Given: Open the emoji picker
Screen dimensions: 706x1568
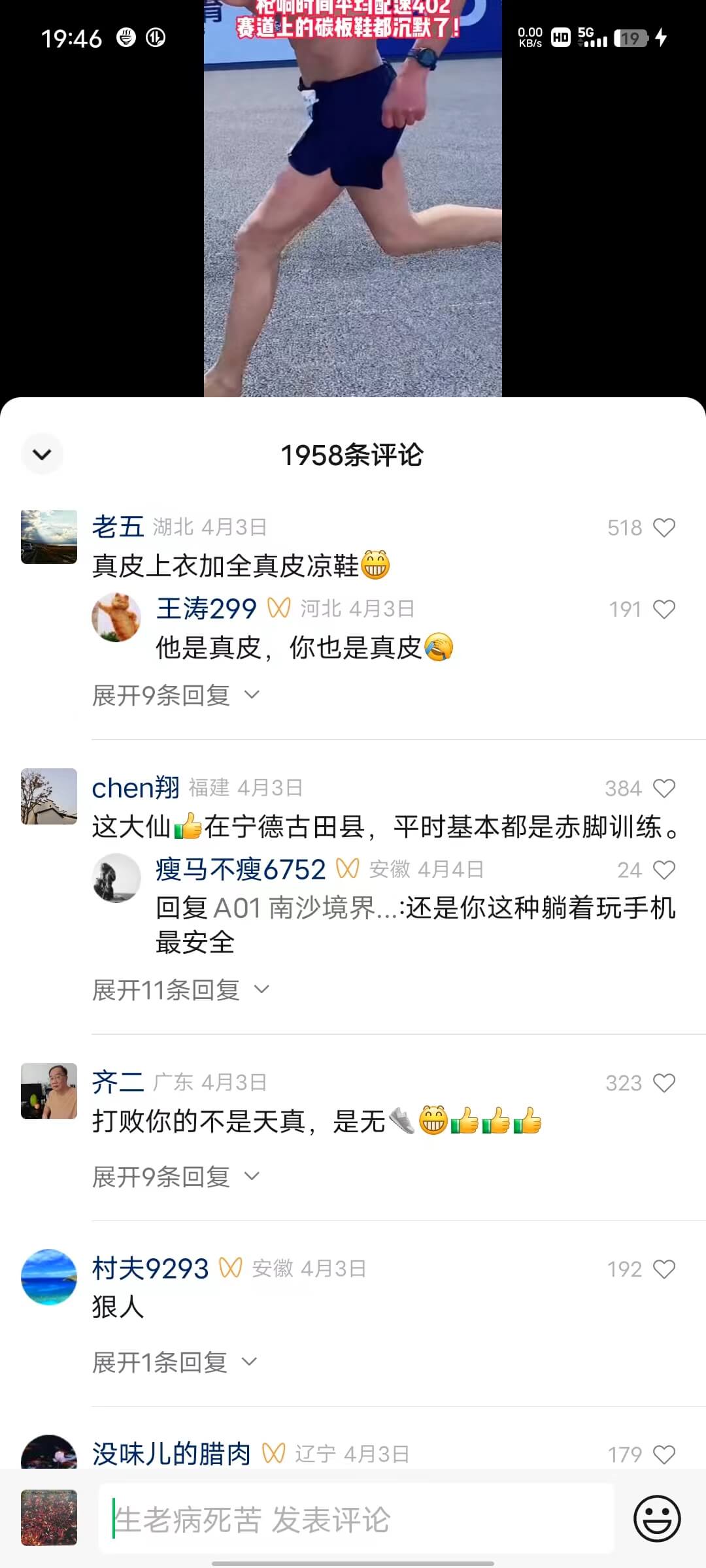Looking at the screenshot, I should pos(657,1518).
